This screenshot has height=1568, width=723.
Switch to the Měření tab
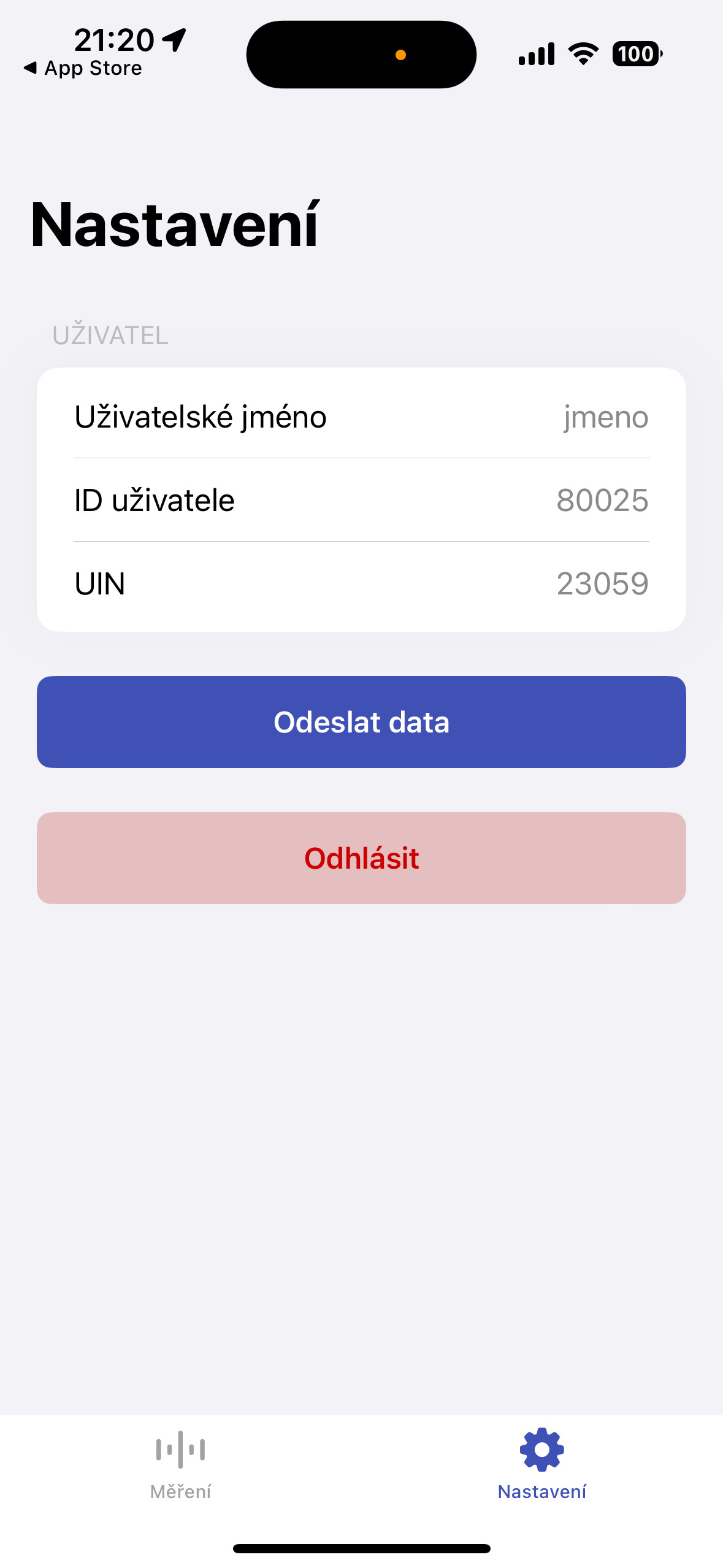click(180, 1464)
